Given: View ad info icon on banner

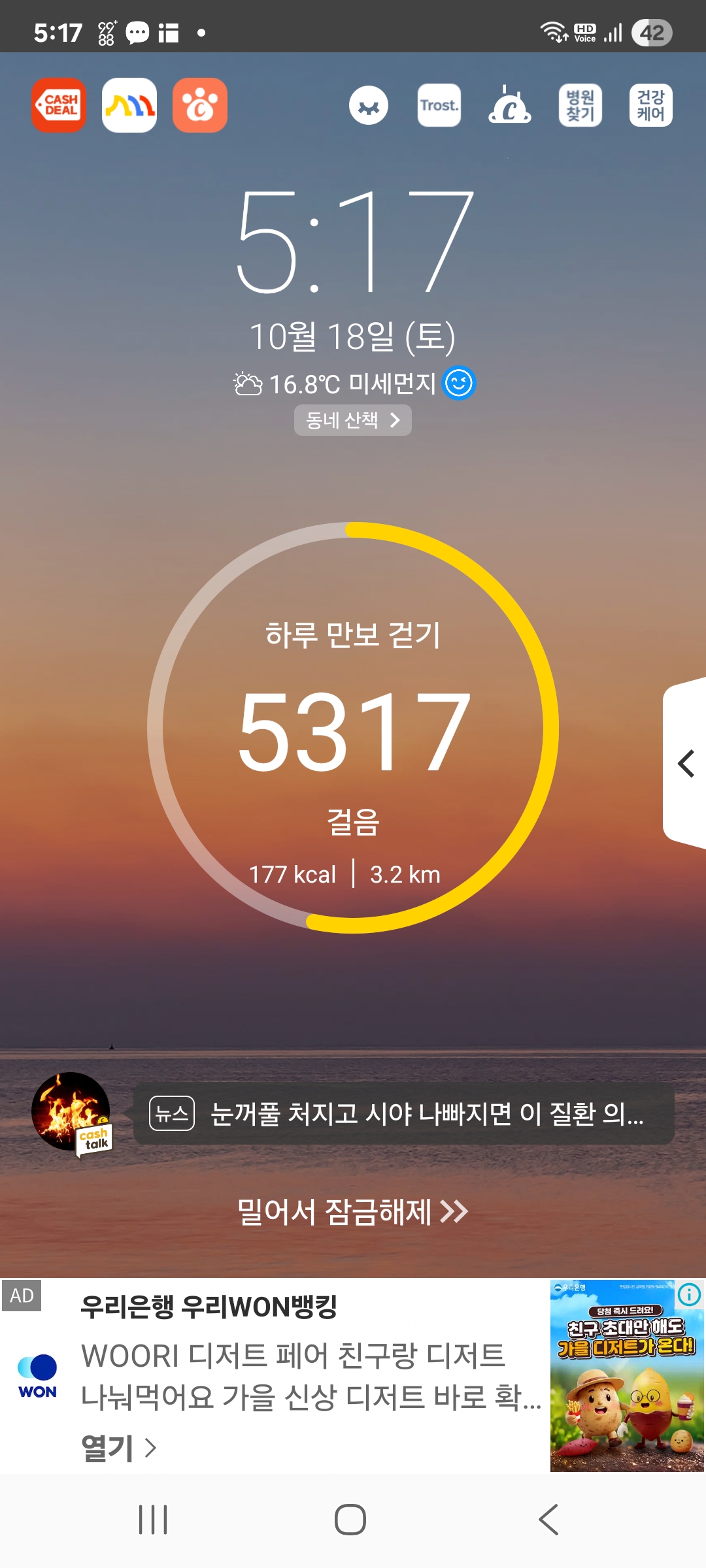Looking at the screenshot, I should coord(689,1294).
